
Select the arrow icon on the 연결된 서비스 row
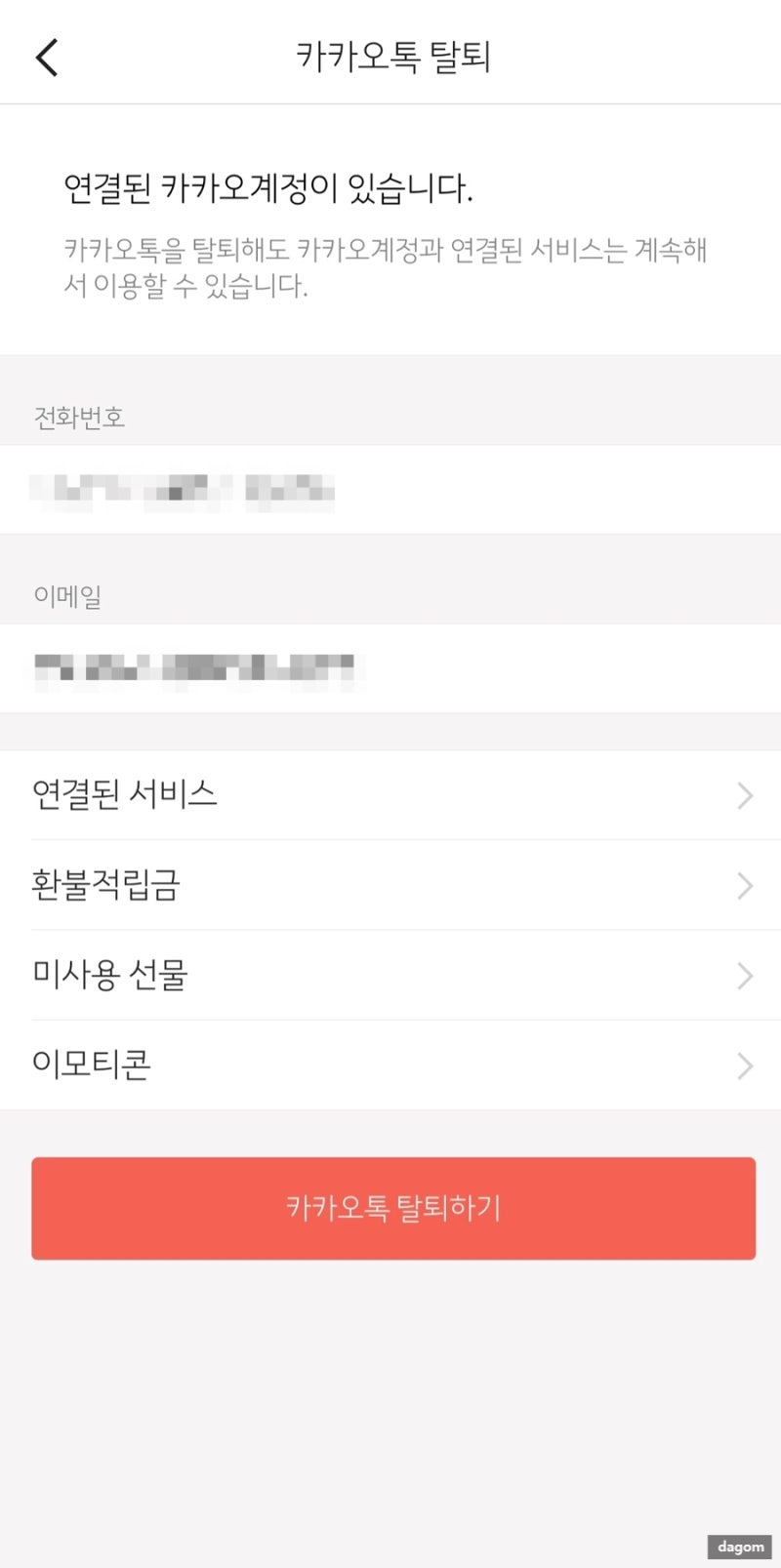click(x=744, y=795)
